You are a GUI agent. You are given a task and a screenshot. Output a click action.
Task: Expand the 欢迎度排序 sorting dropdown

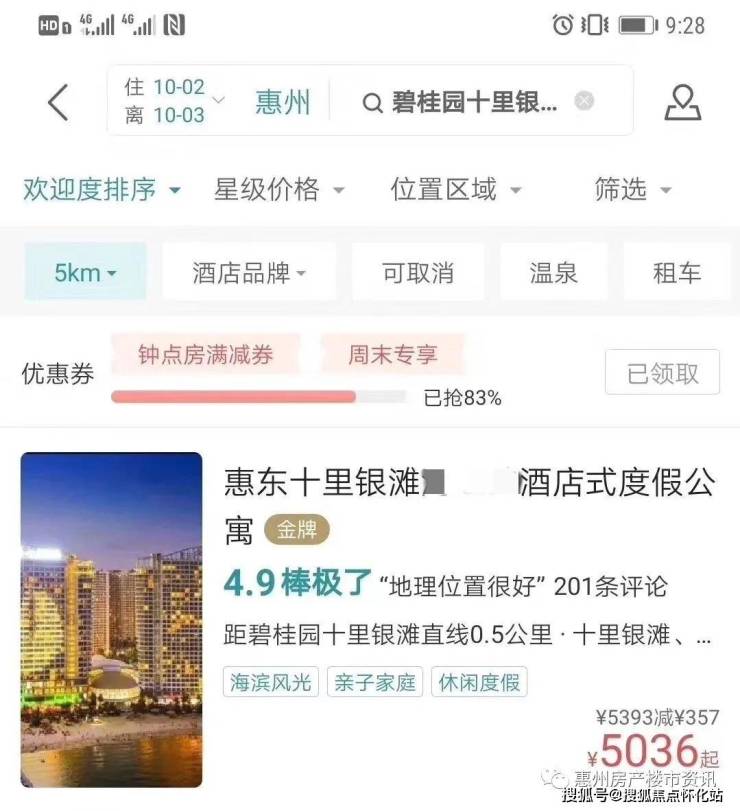pyautogui.click(x=101, y=189)
